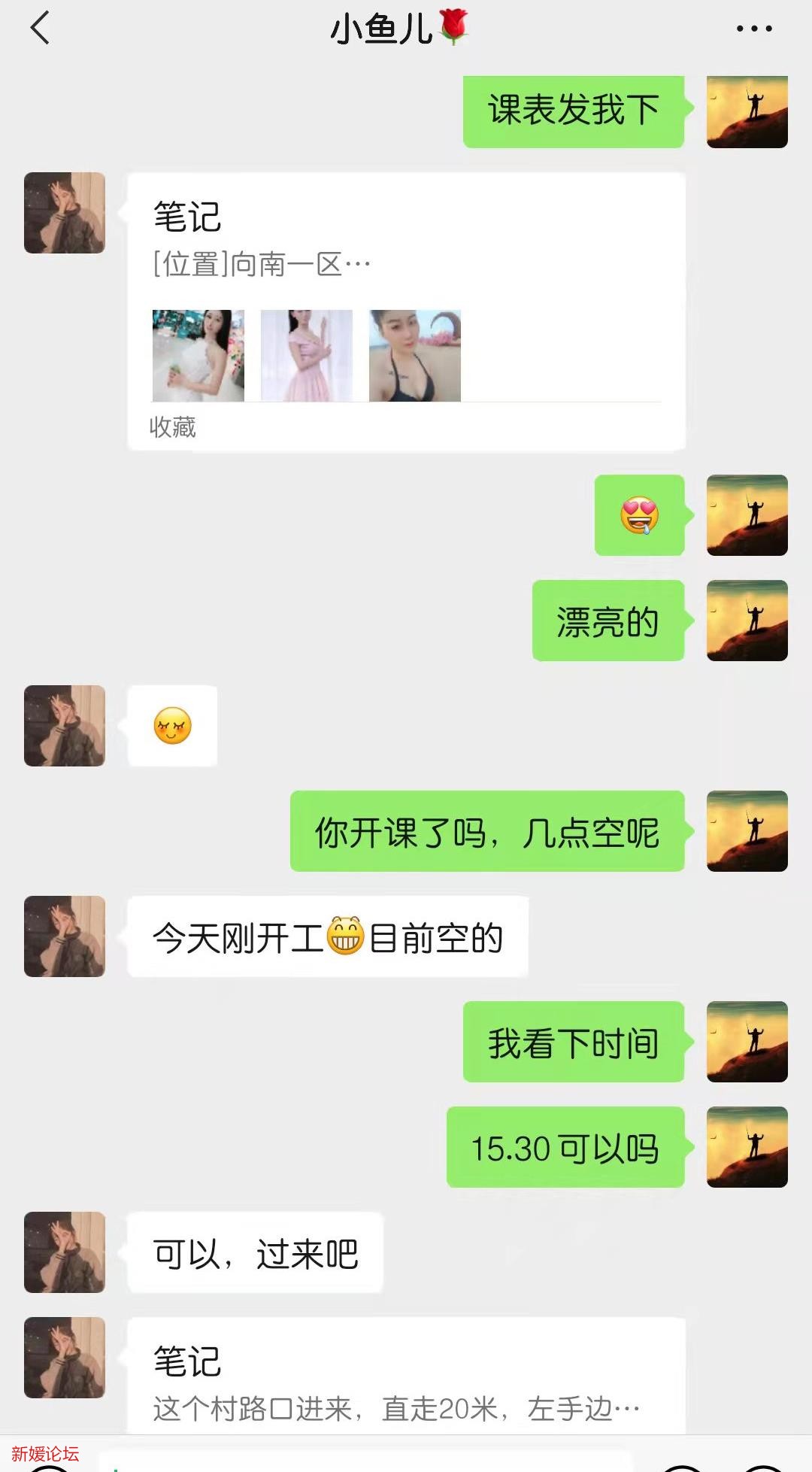Select 小鱼儿's avatar by 今天刚开工 message
The width and height of the screenshot is (812, 1472).
(64, 935)
